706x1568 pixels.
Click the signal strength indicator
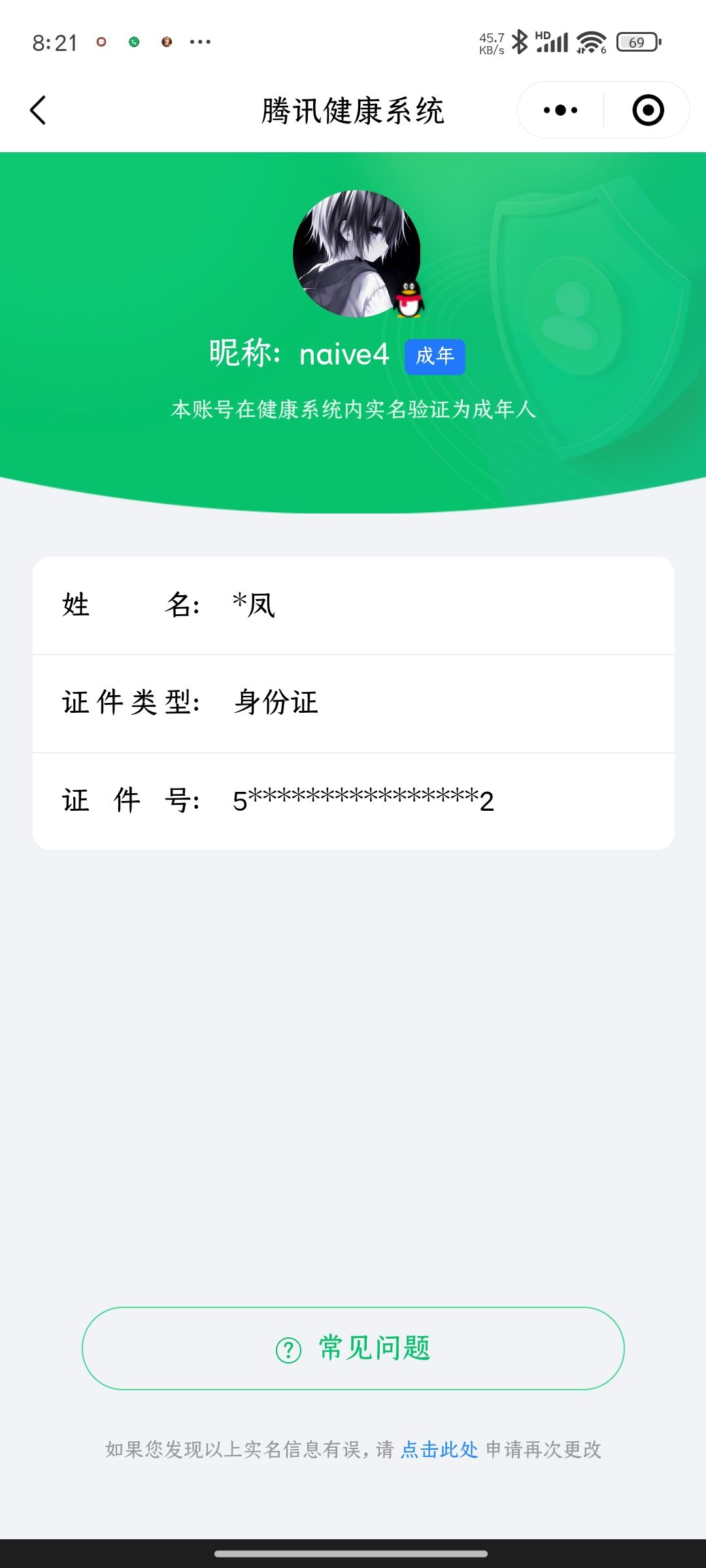555,41
